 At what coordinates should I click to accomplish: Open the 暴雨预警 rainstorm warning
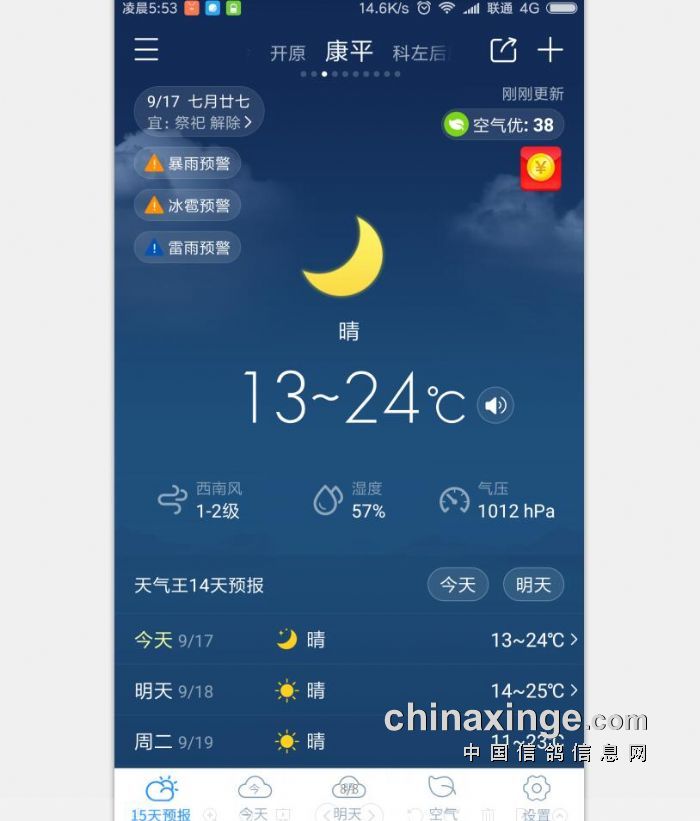(188, 163)
